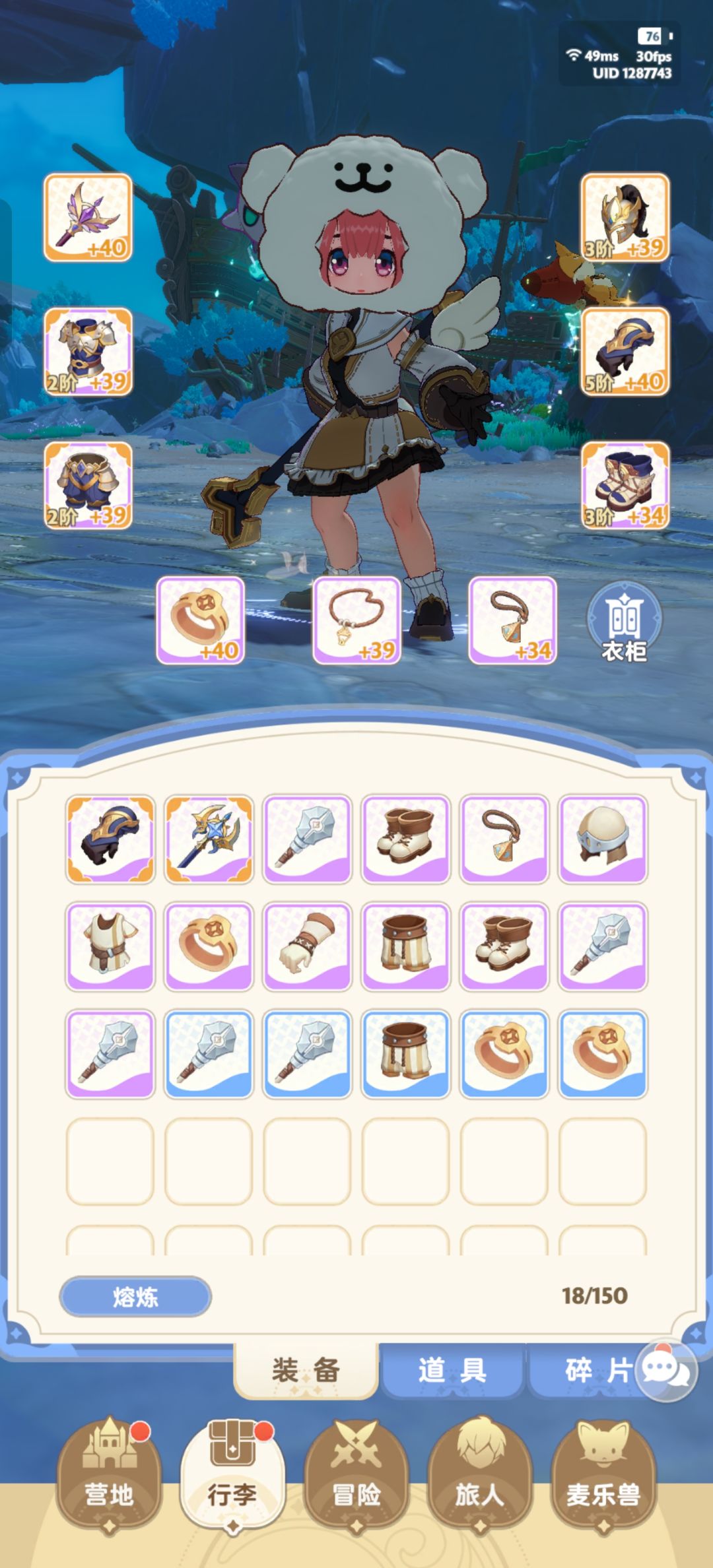
Task: Select the equipped 2阶 +39 chest armor
Action: pos(88,352)
